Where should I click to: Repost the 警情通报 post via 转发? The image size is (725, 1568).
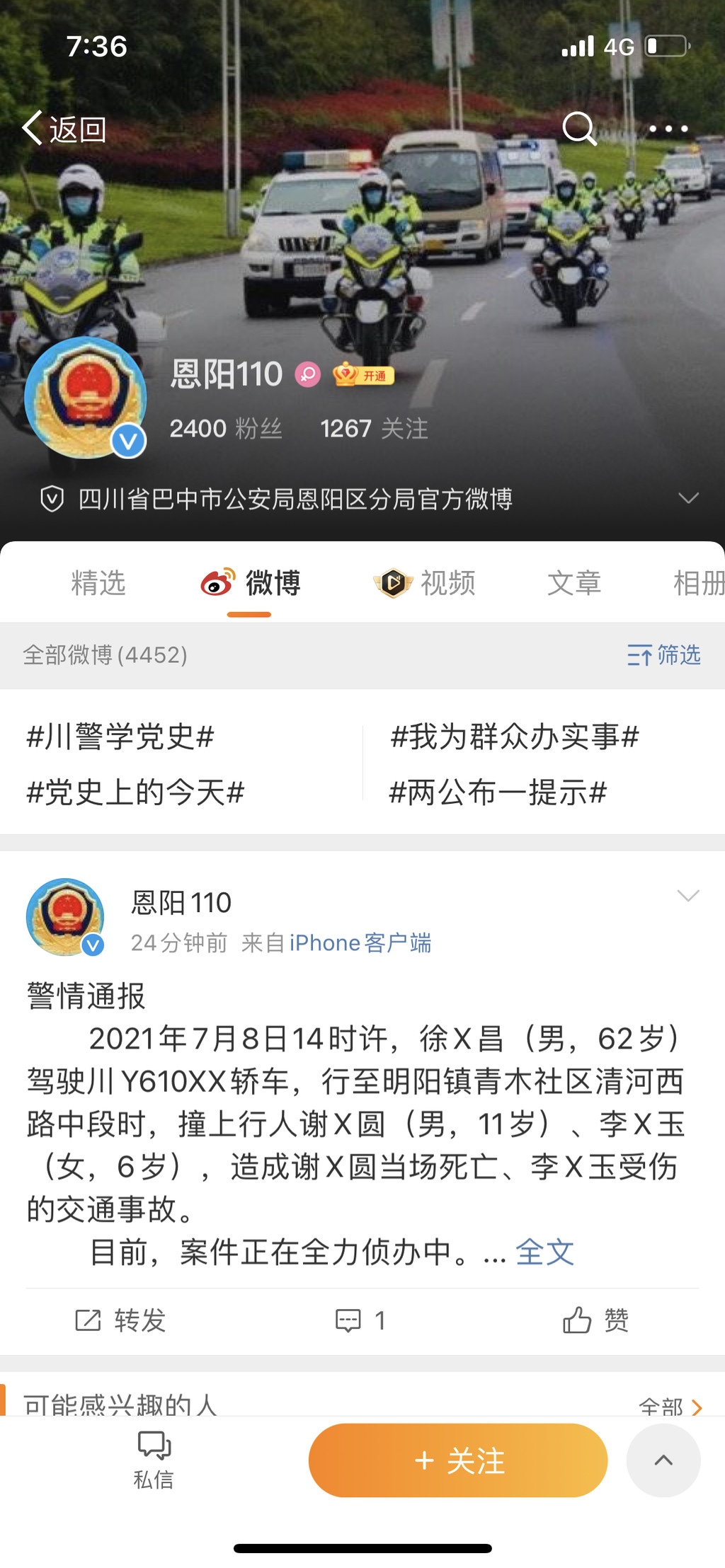[x=120, y=1320]
